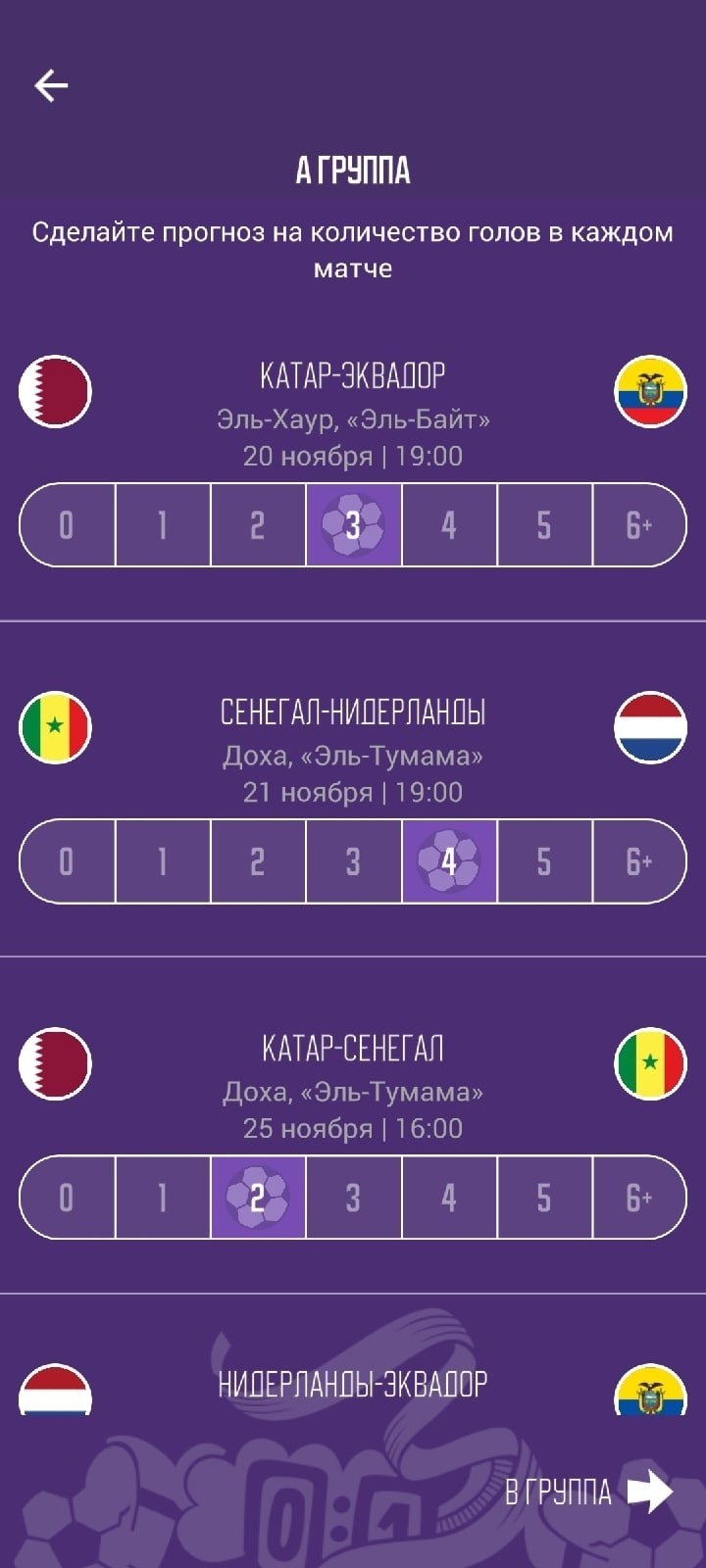
Task: Select 0 goals for Катар-Эквадор
Action: pos(67,525)
